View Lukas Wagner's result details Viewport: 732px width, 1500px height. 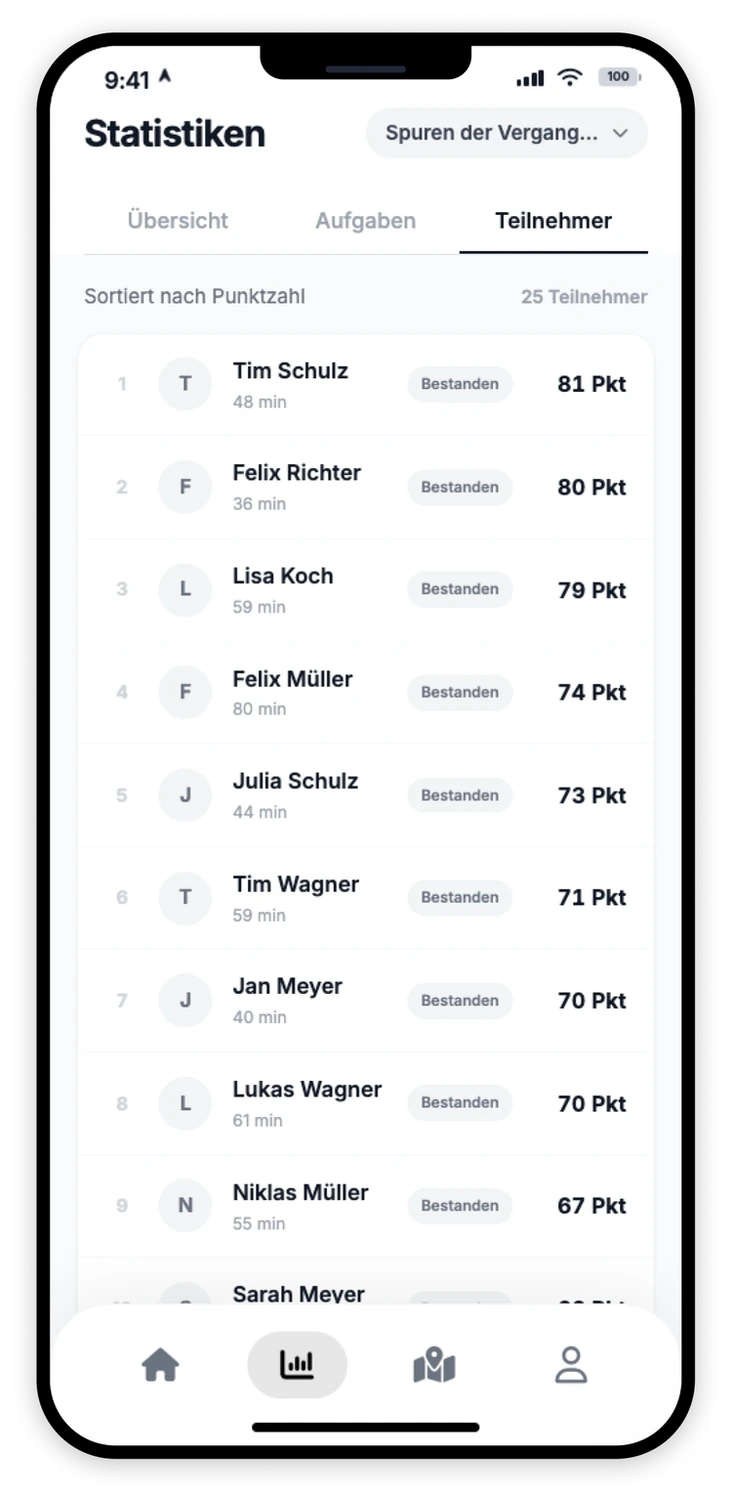pos(366,1103)
